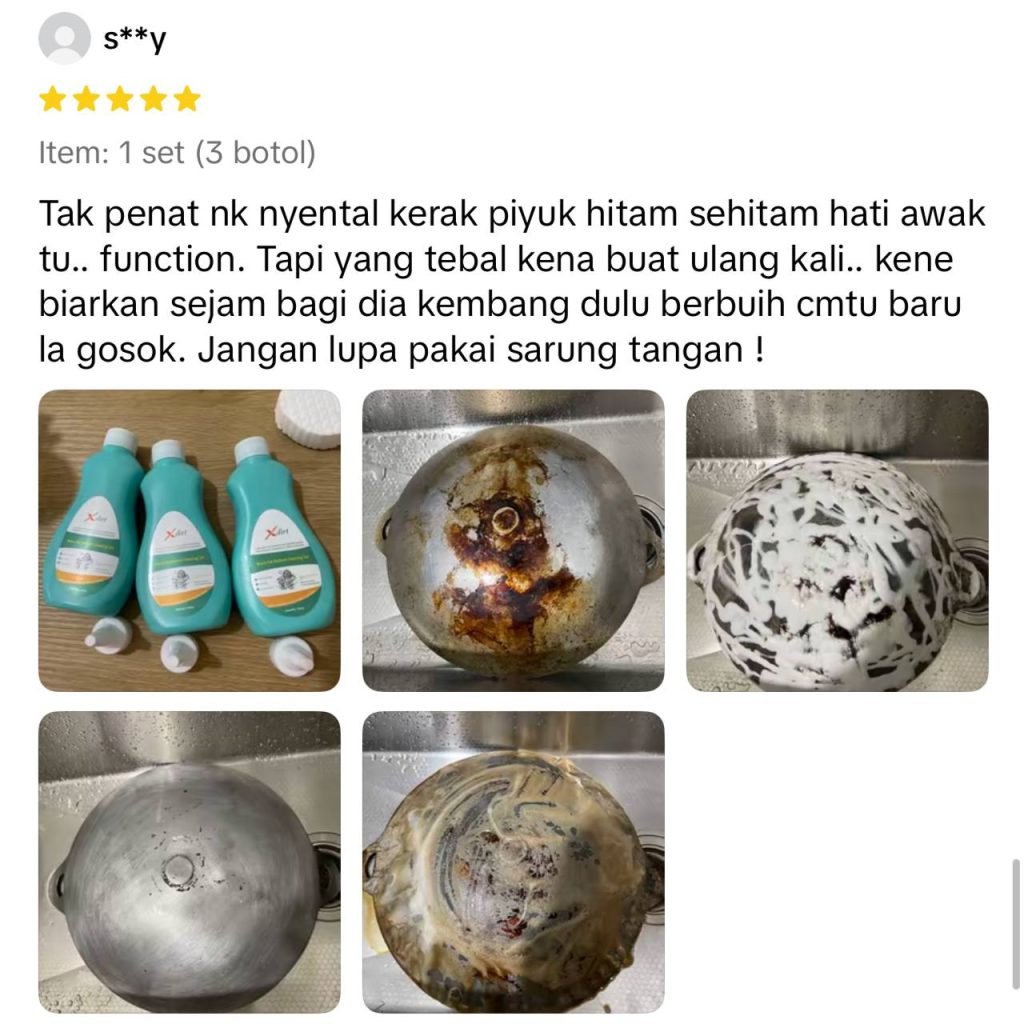1024x1024 pixels.
Task: Open the review photo of three teal bottles
Action: 189,540
